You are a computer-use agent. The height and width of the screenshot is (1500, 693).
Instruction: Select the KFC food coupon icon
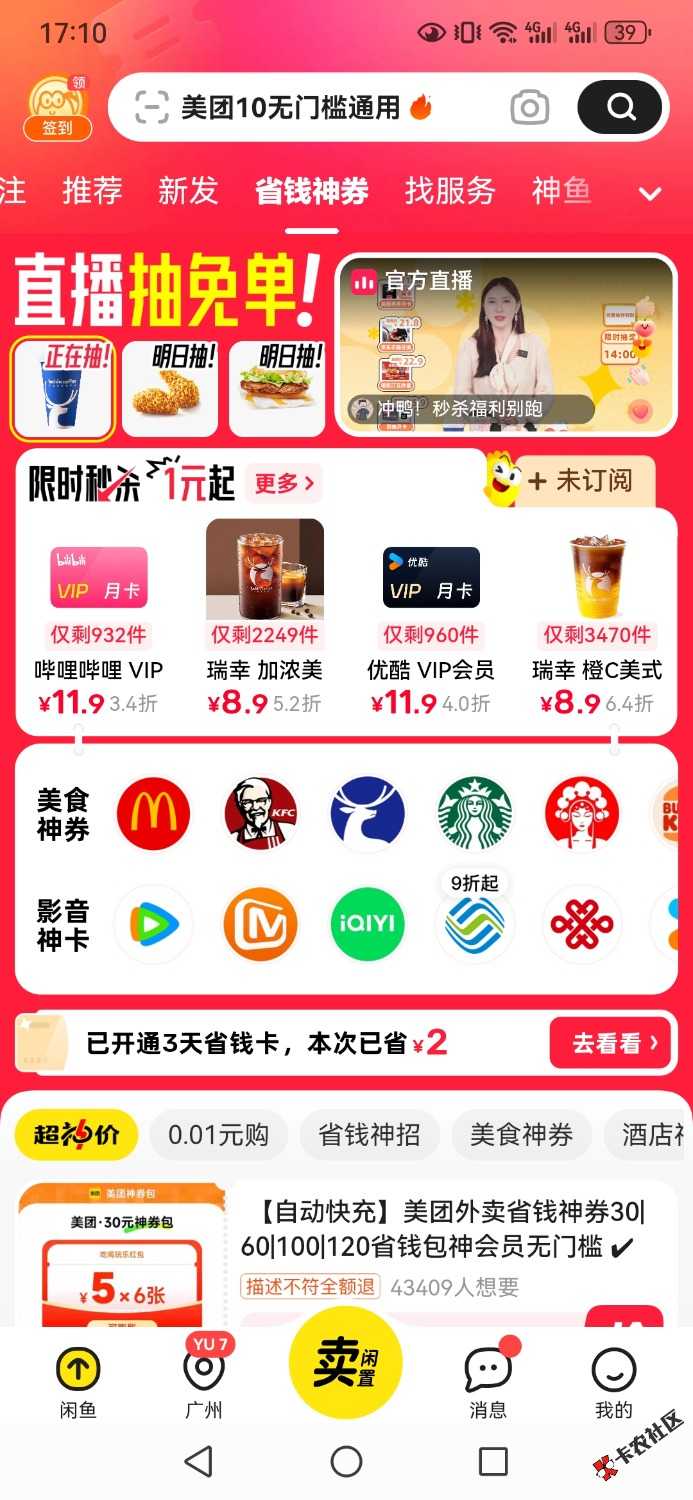point(260,814)
